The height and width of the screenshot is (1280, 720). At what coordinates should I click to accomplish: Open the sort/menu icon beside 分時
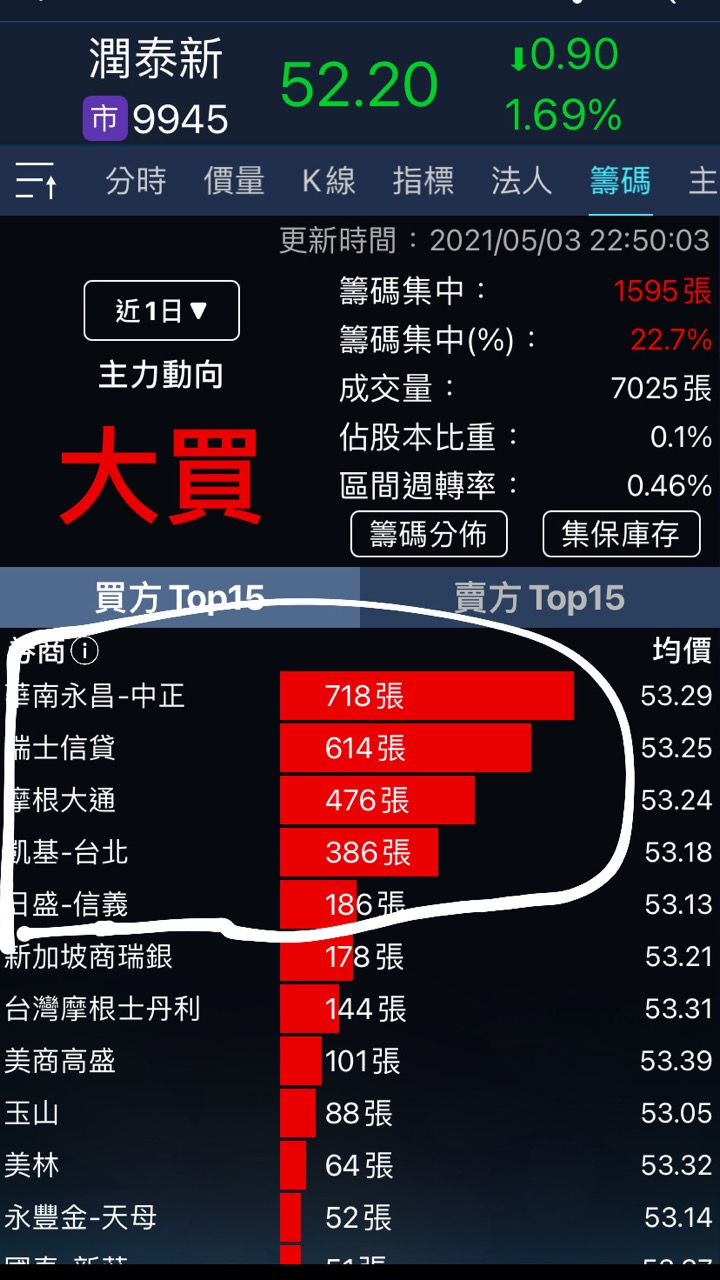click(x=37, y=181)
